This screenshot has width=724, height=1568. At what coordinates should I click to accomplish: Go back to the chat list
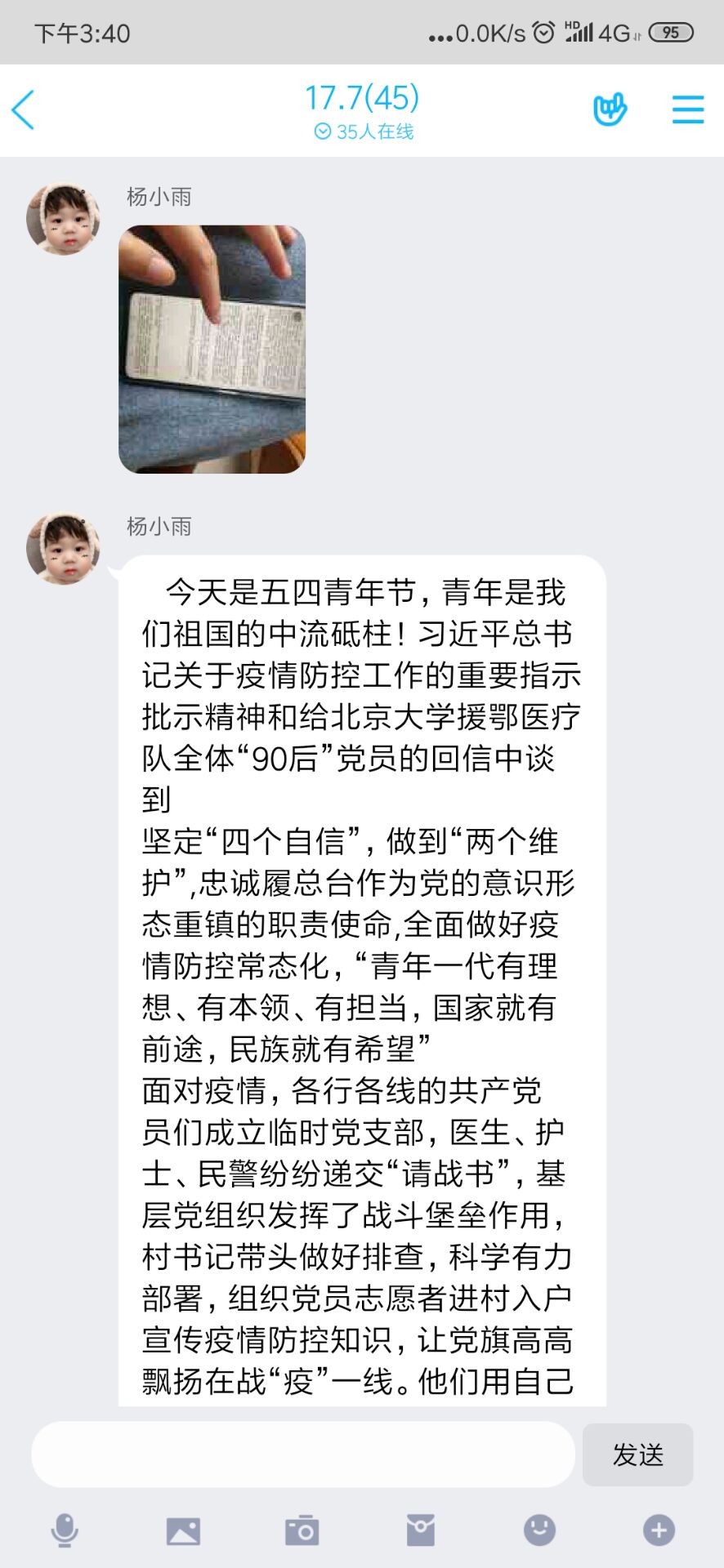tap(24, 110)
